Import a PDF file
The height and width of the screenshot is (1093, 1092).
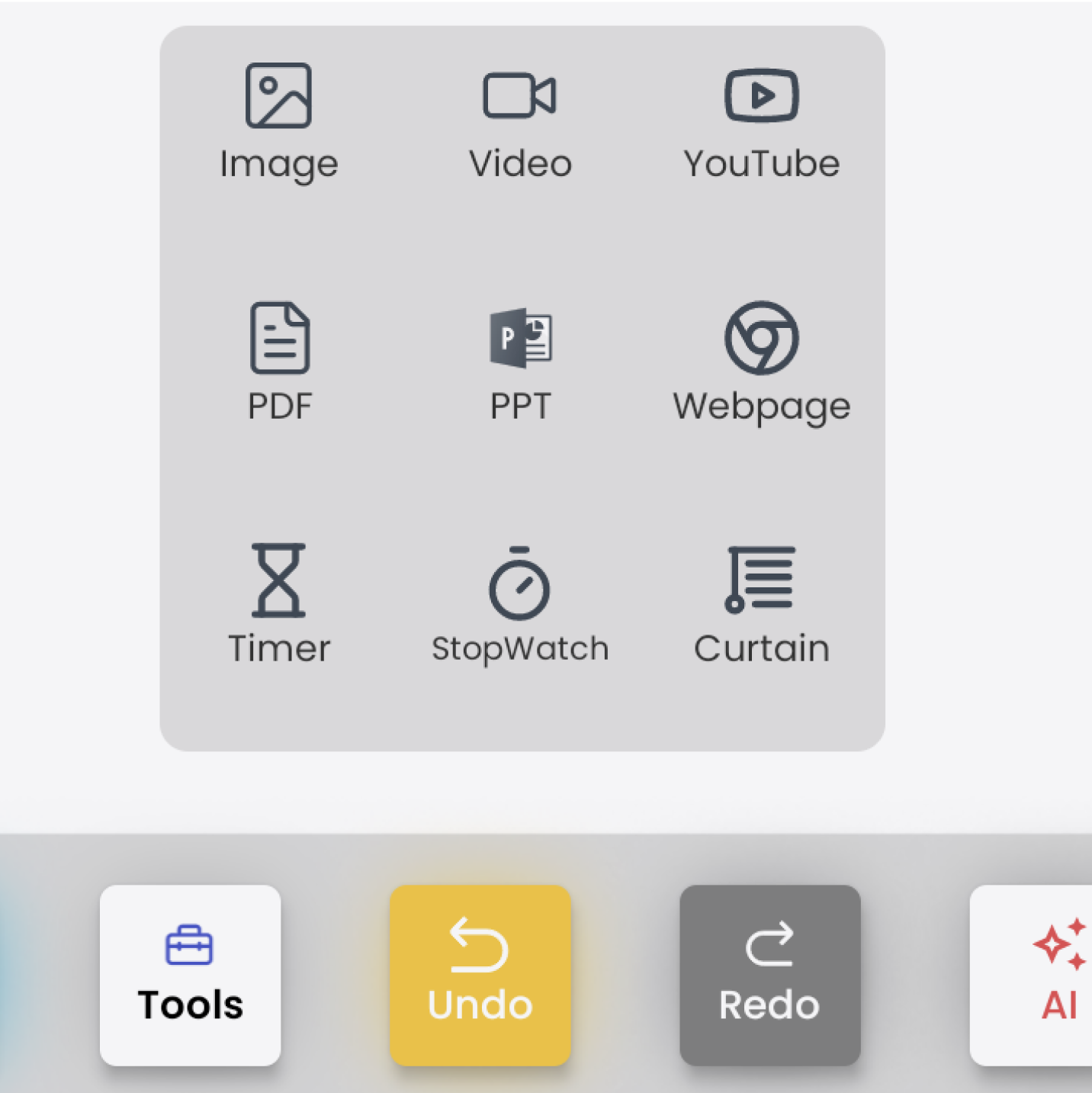[x=279, y=362]
